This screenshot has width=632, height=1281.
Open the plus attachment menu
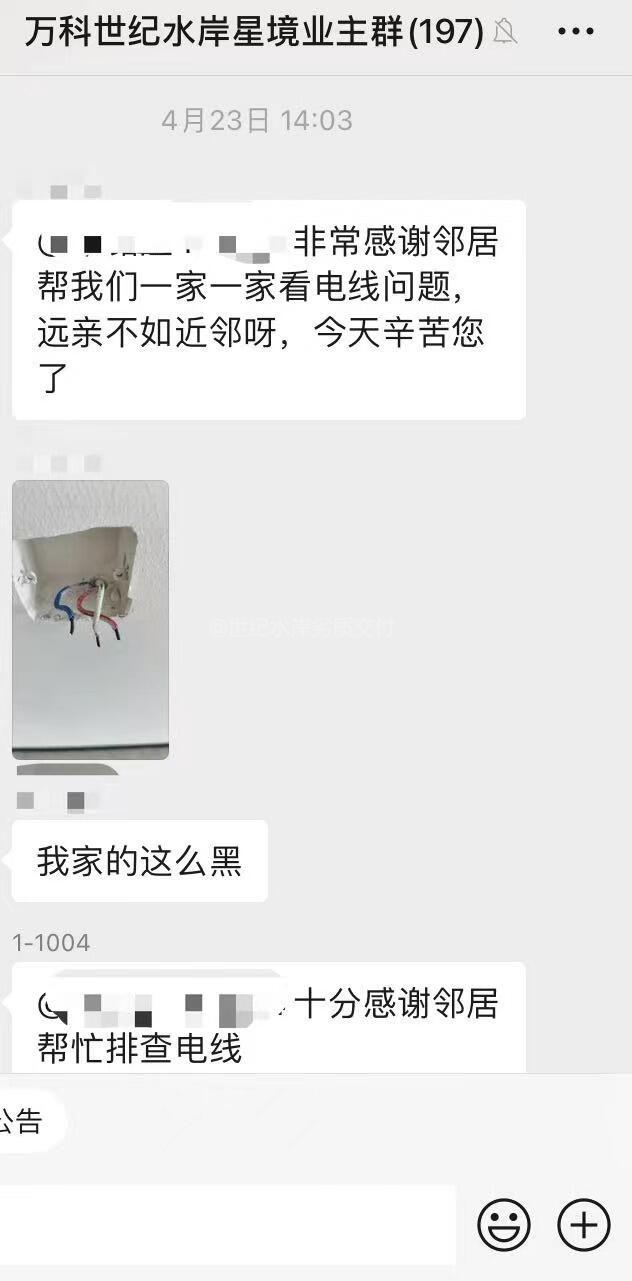(583, 1224)
